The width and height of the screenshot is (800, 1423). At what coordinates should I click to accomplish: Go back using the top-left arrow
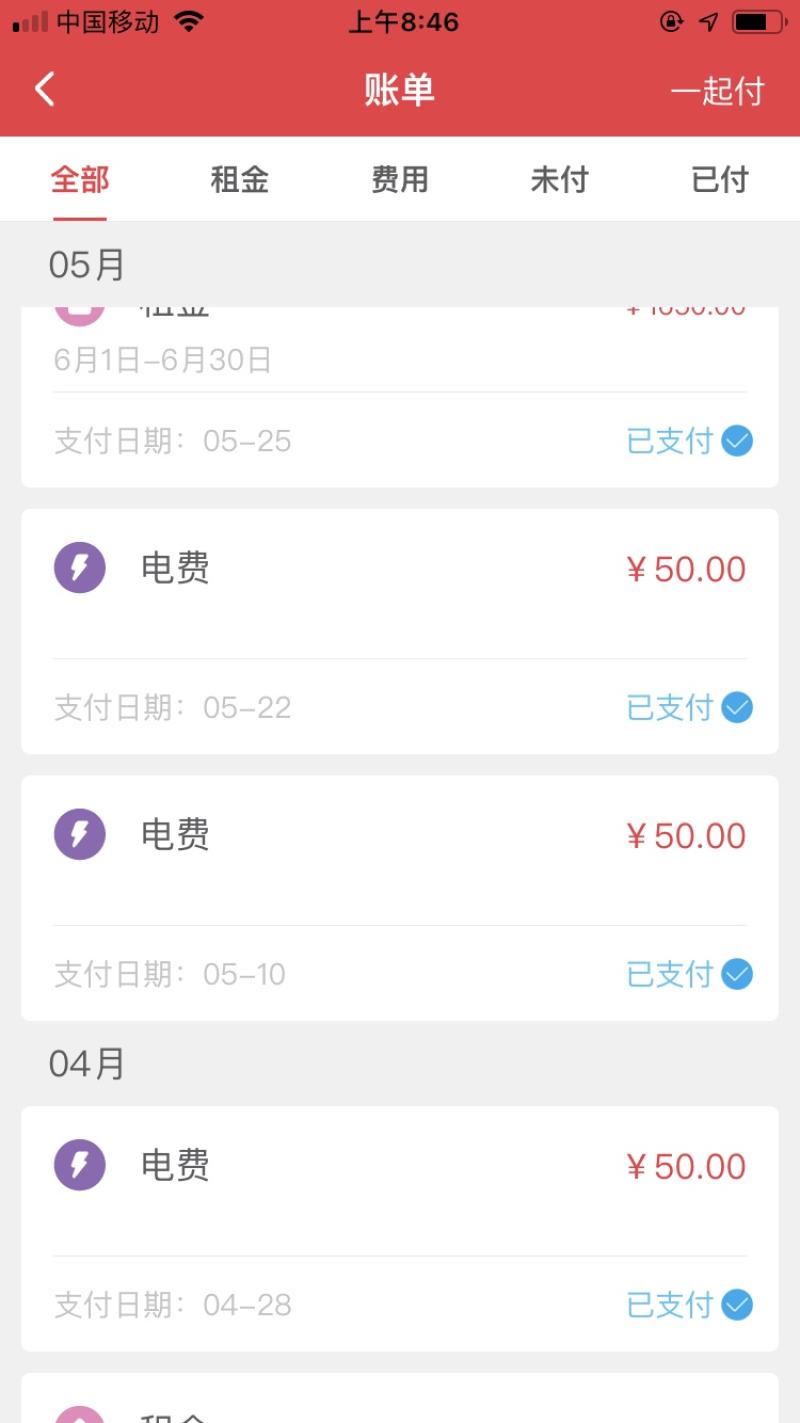tap(45, 90)
